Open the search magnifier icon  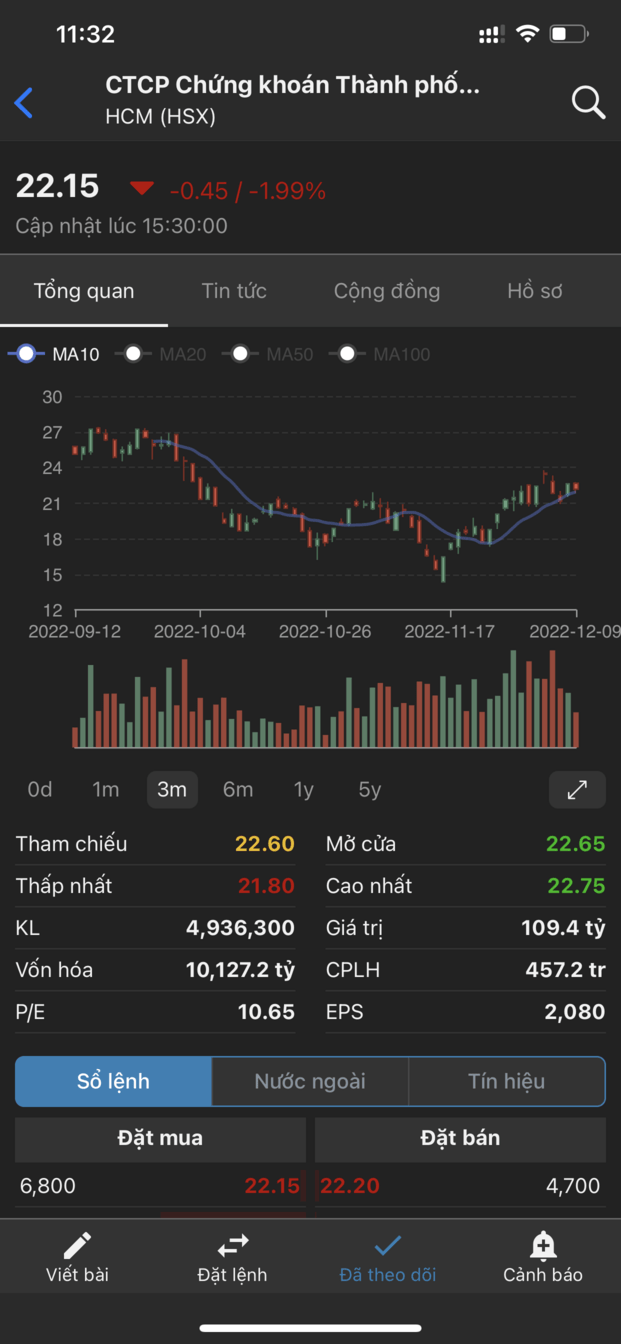coord(588,102)
